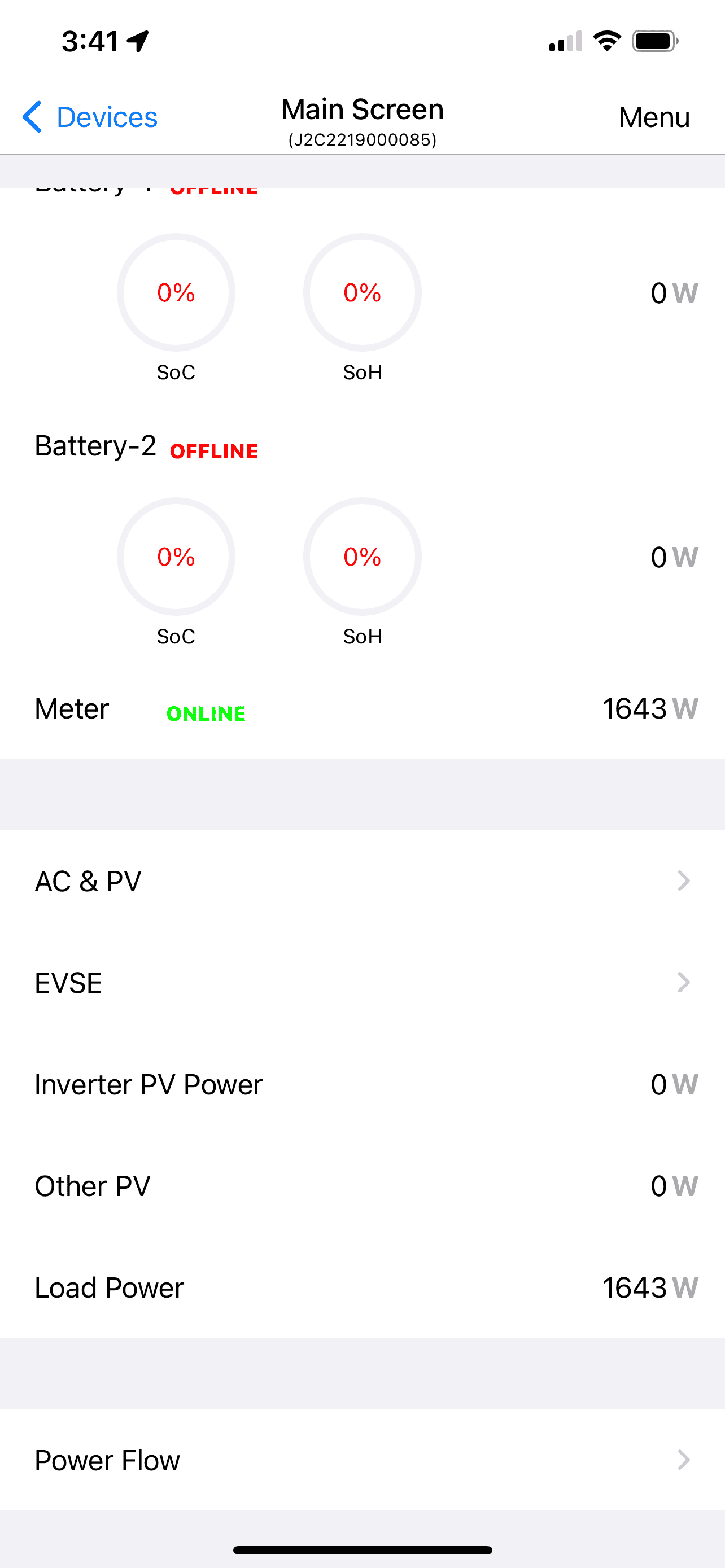The image size is (725, 1568).
Task: Open the EVSE section
Action: click(x=362, y=983)
